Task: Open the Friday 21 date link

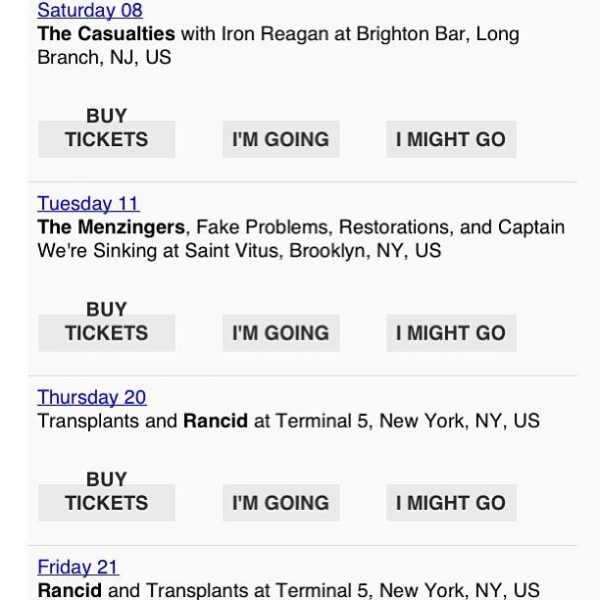Action: (x=78, y=567)
